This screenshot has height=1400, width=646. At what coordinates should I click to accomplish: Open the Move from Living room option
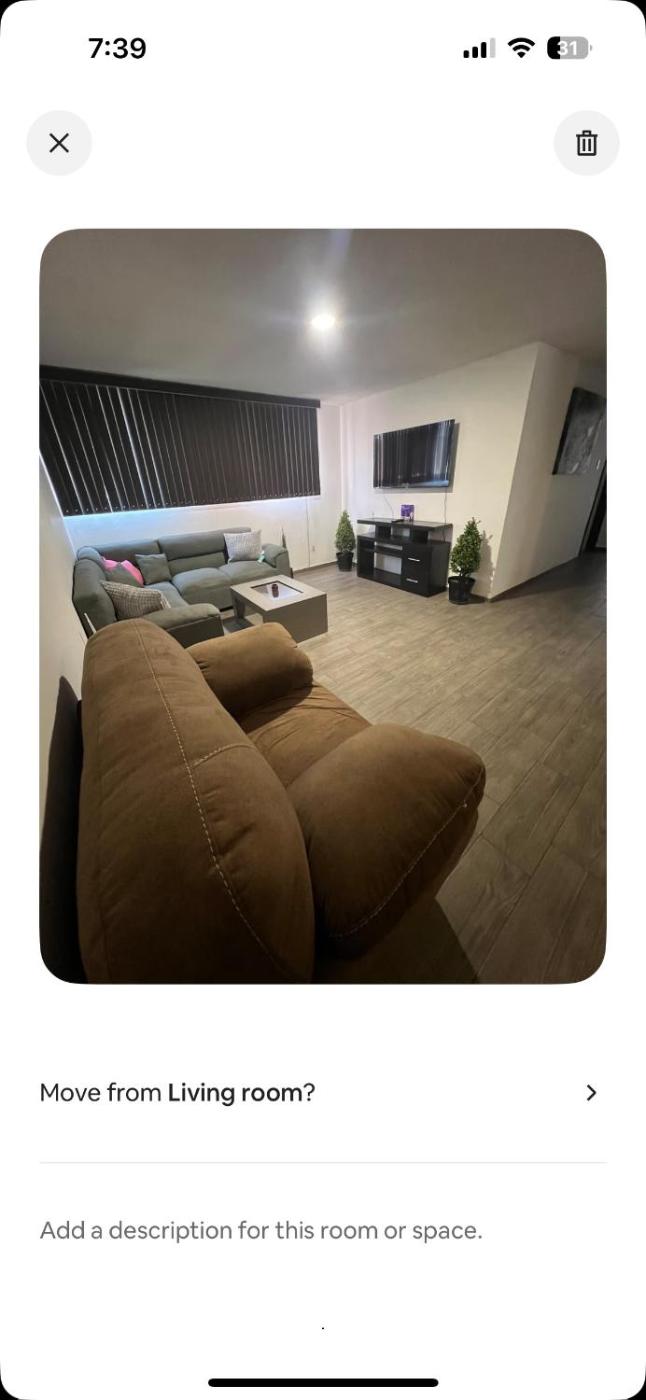point(322,1093)
